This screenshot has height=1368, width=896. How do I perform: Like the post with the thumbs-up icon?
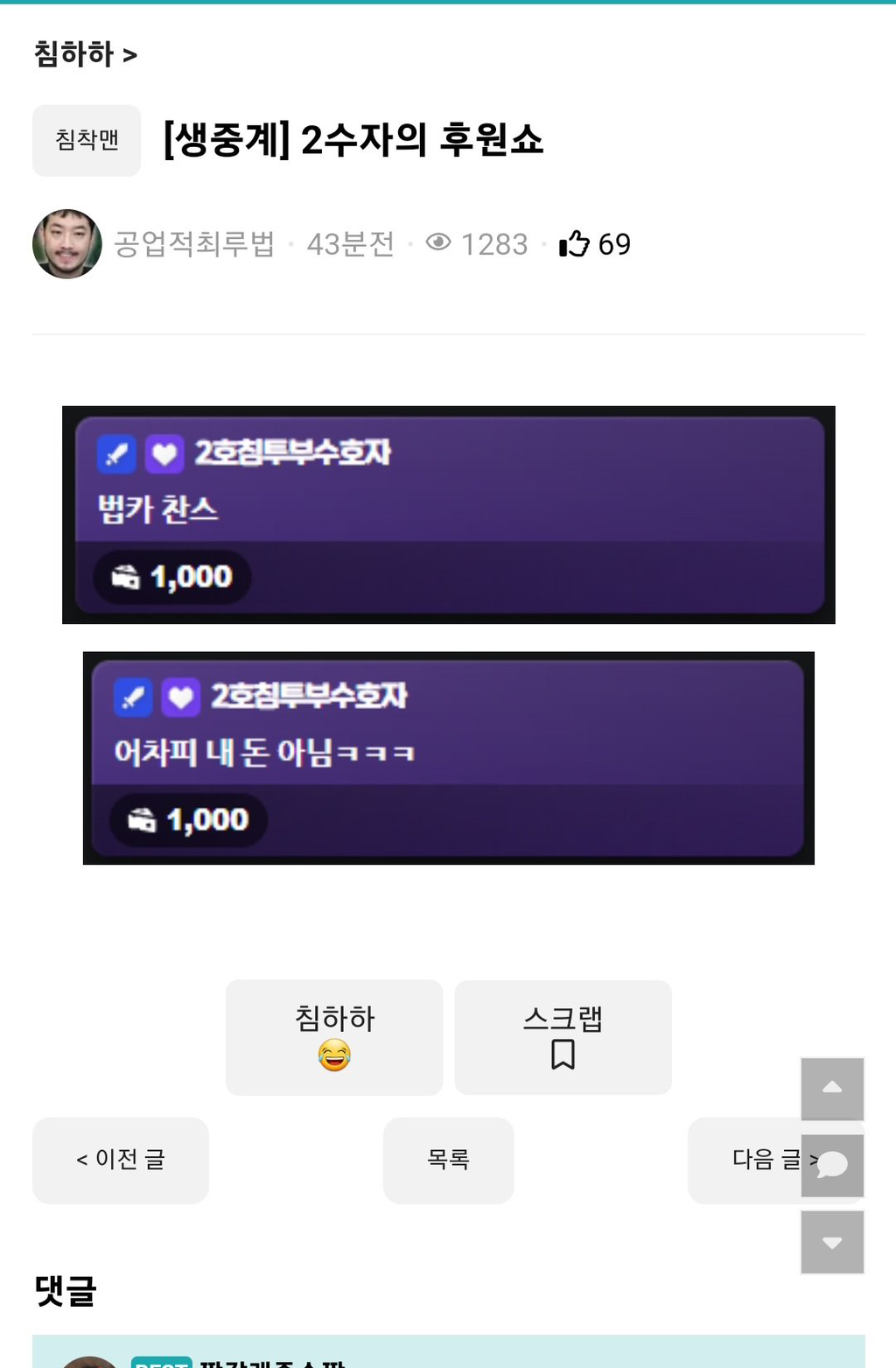pyautogui.click(x=575, y=243)
